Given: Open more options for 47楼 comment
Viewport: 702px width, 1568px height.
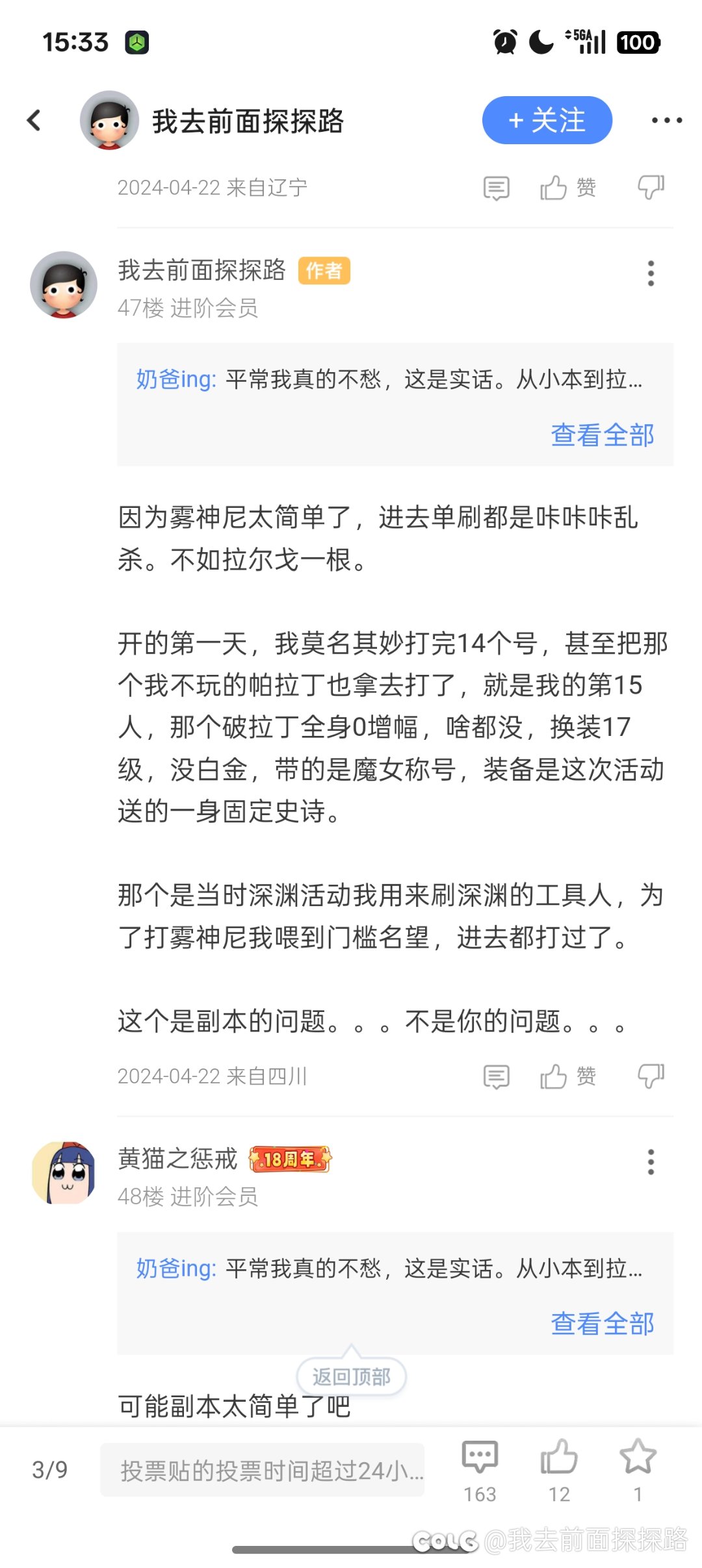Looking at the screenshot, I should pyautogui.click(x=651, y=273).
